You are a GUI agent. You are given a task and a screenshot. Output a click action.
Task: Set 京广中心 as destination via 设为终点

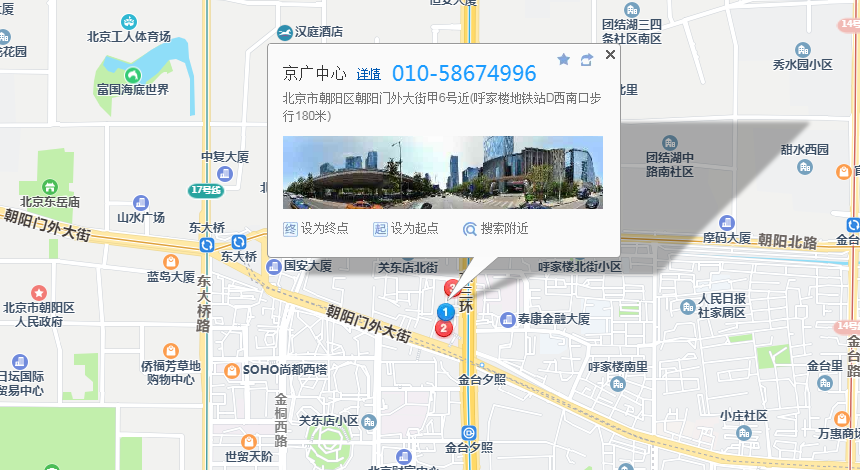316,228
